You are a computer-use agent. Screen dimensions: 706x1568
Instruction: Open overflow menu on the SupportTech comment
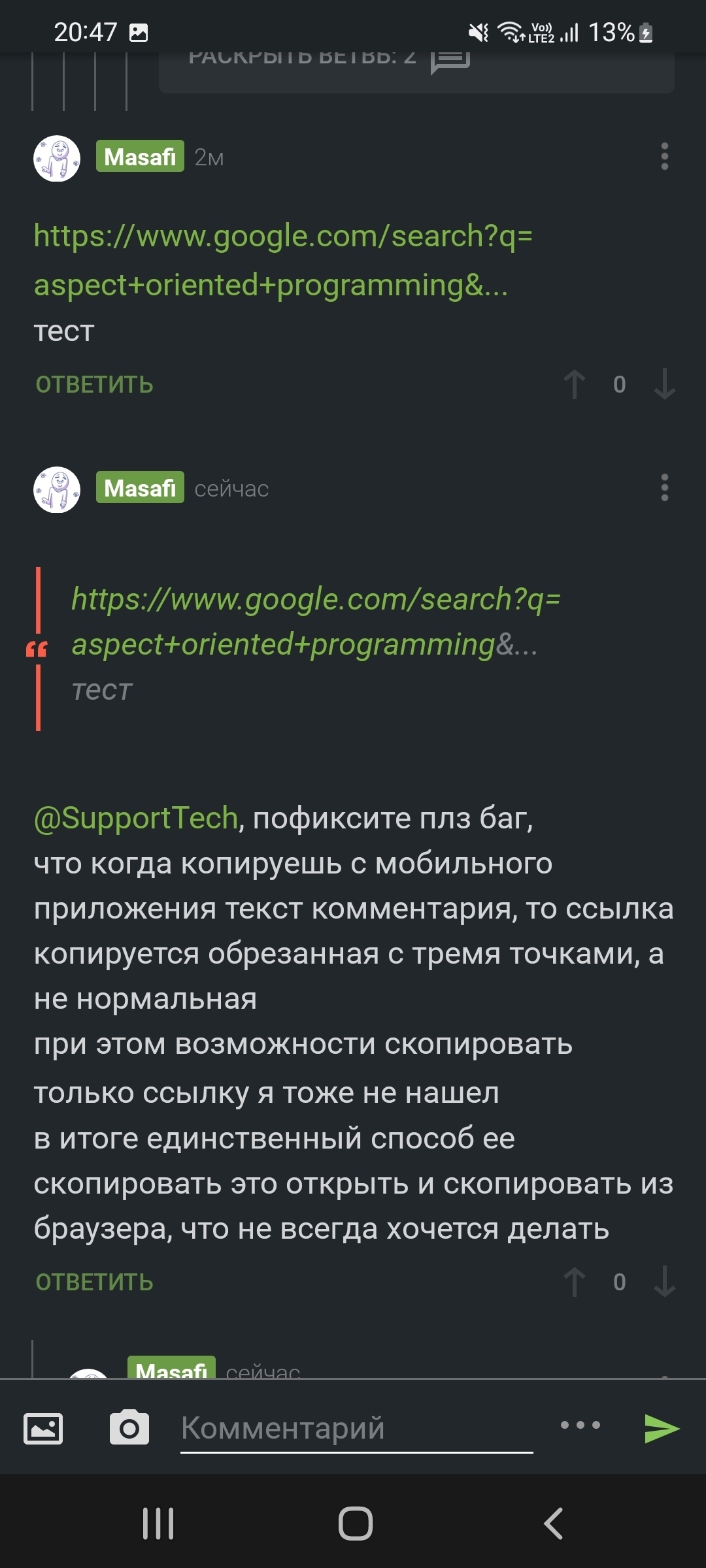tap(664, 488)
